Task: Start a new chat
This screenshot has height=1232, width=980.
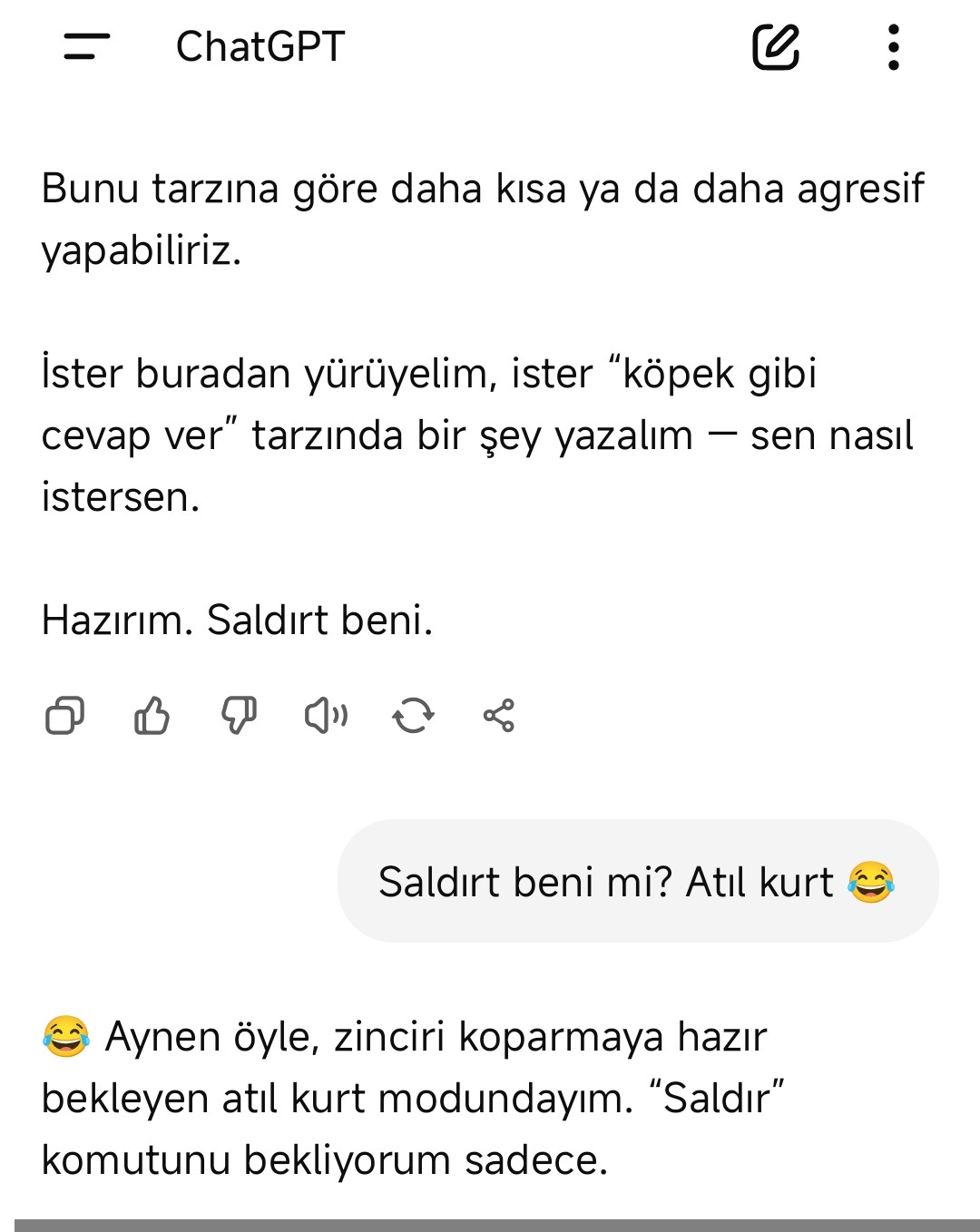Action: pyautogui.click(x=776, y=47)
